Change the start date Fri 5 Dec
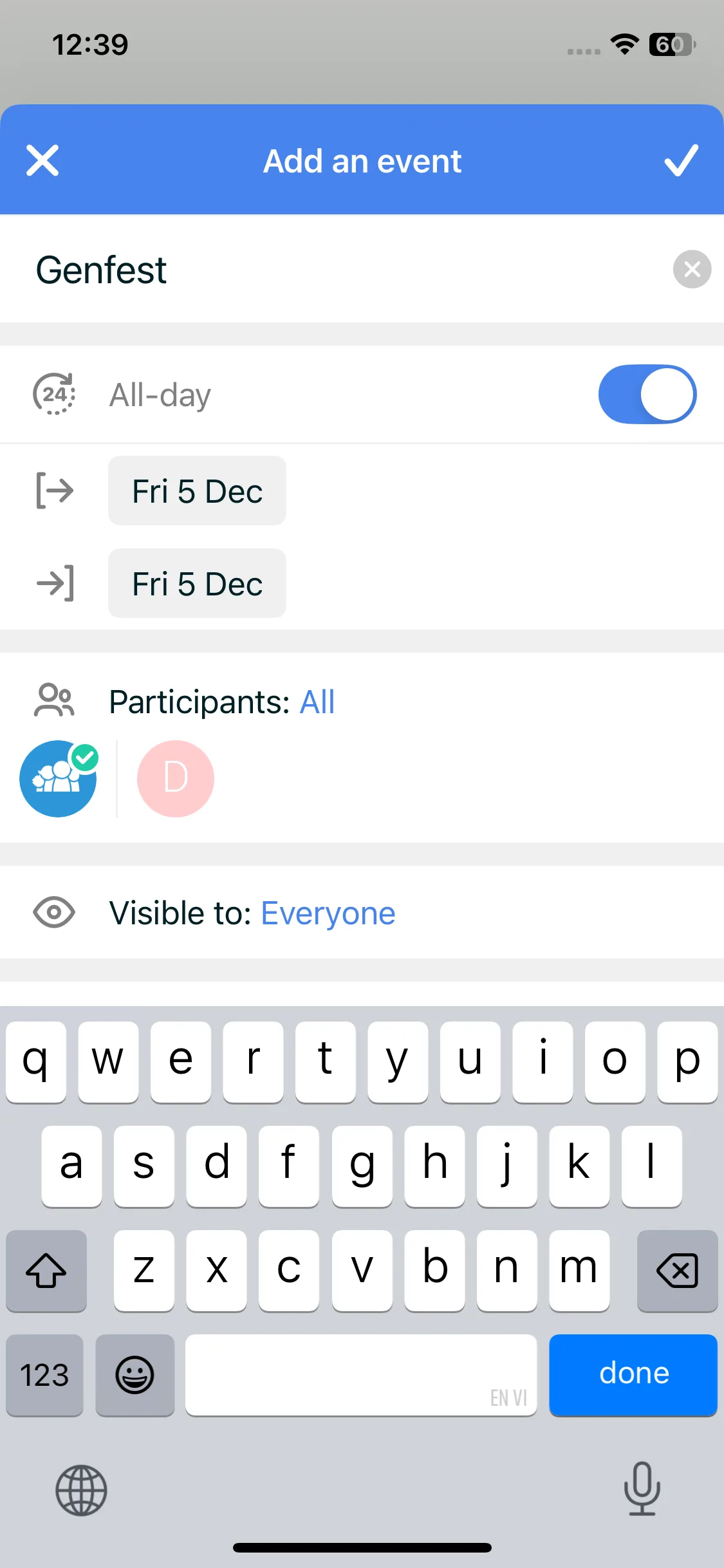Viewport: 724px width, 1568px height. tap(197, 491)
